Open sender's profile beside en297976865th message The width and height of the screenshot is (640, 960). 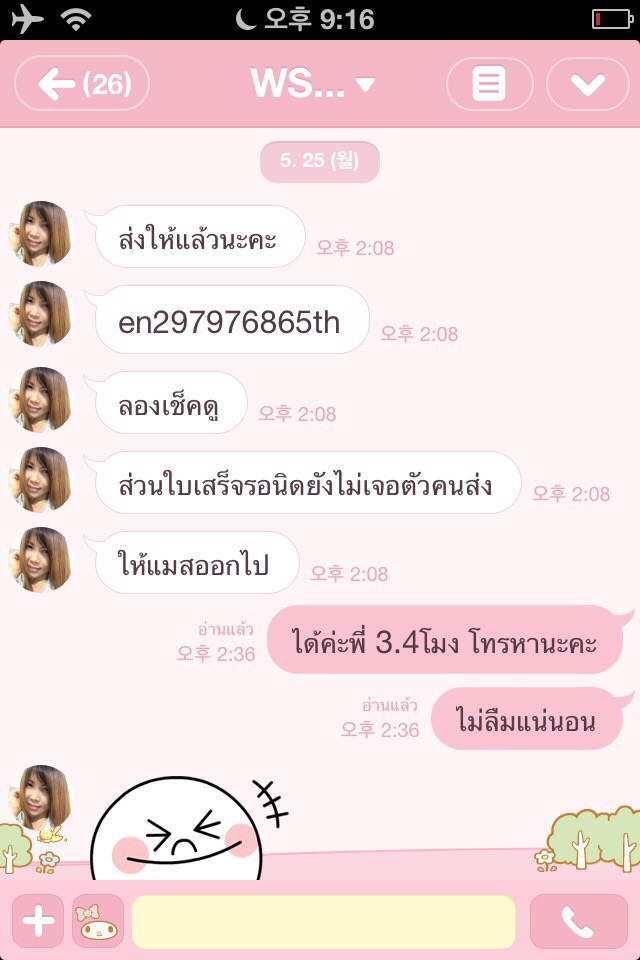[41, 314]
